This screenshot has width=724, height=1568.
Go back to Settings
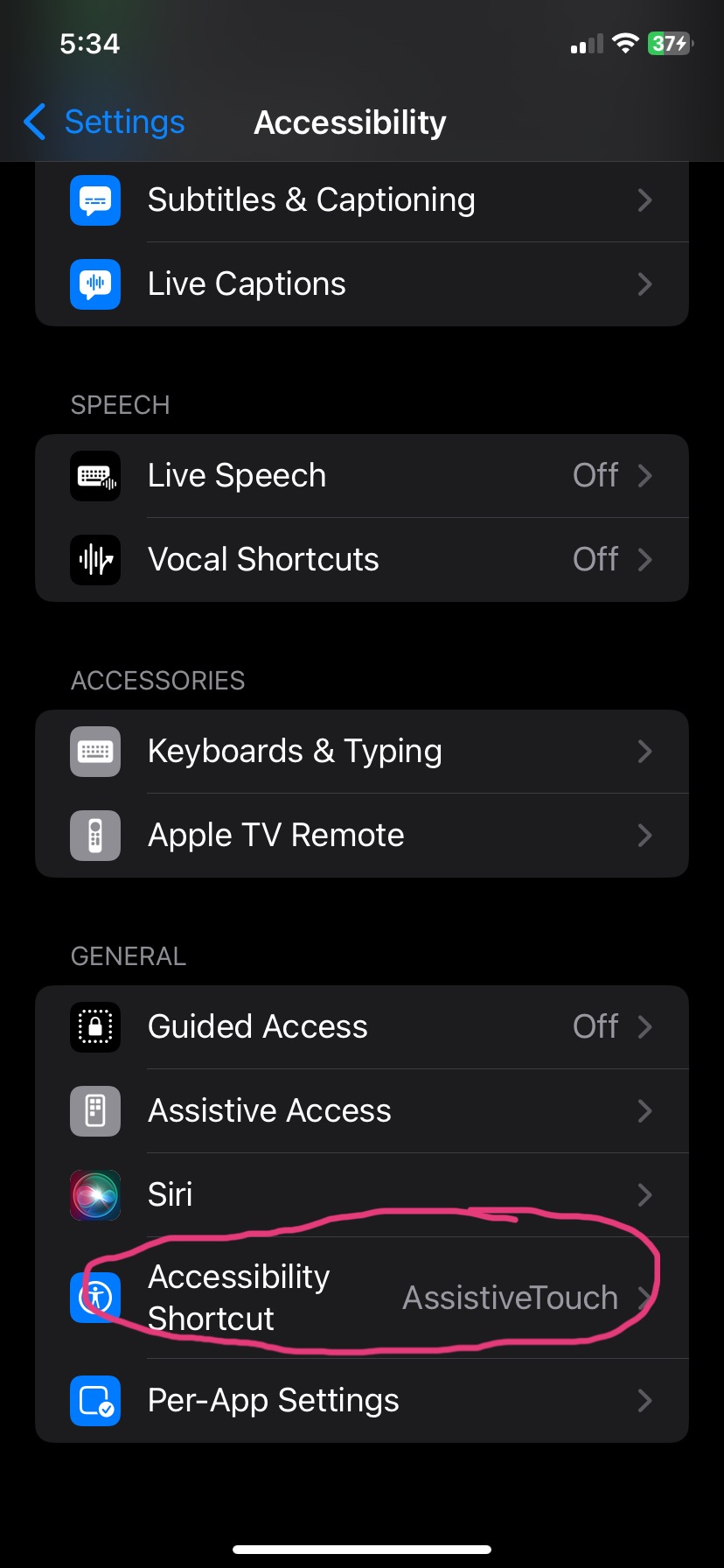(x=104, y=122)
